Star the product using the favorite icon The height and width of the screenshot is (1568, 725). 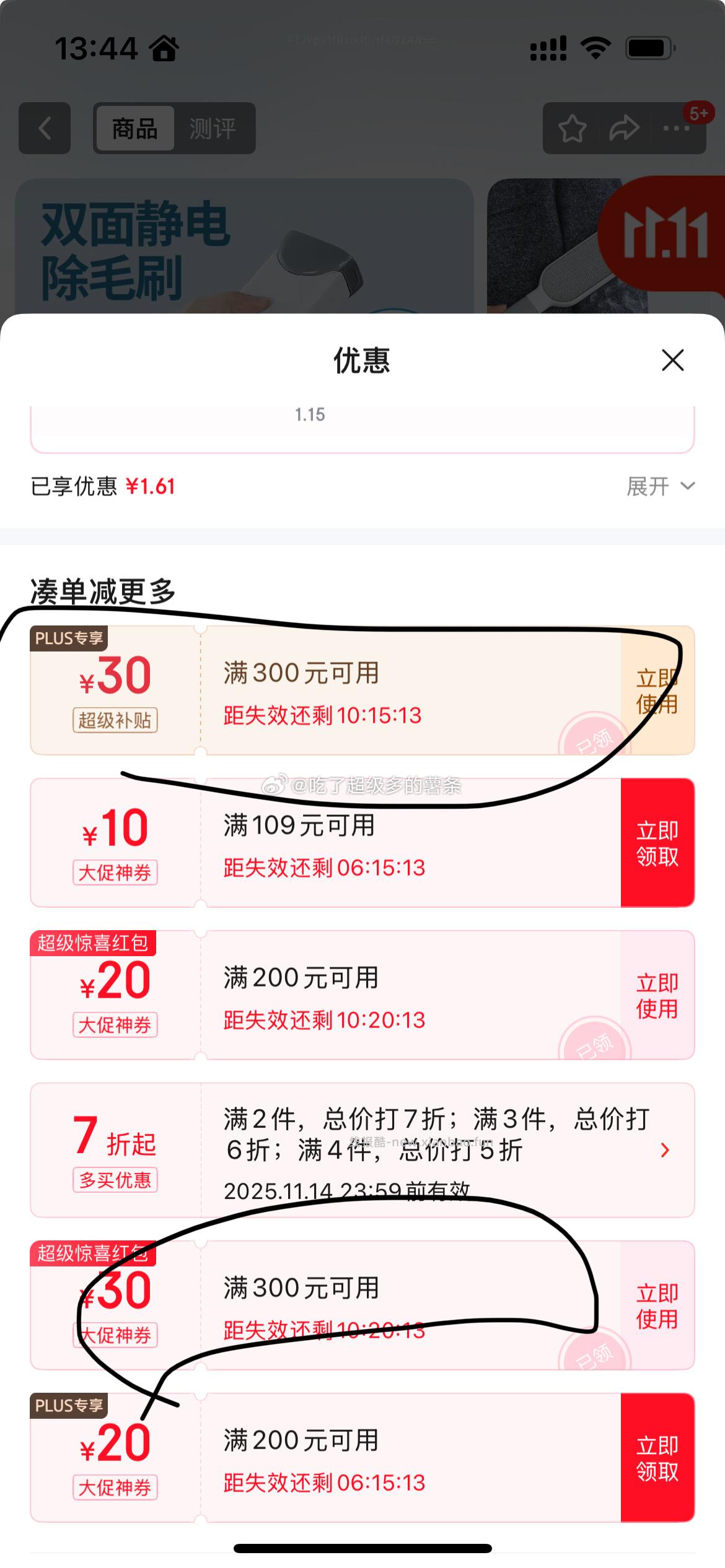tap(573, 128)
